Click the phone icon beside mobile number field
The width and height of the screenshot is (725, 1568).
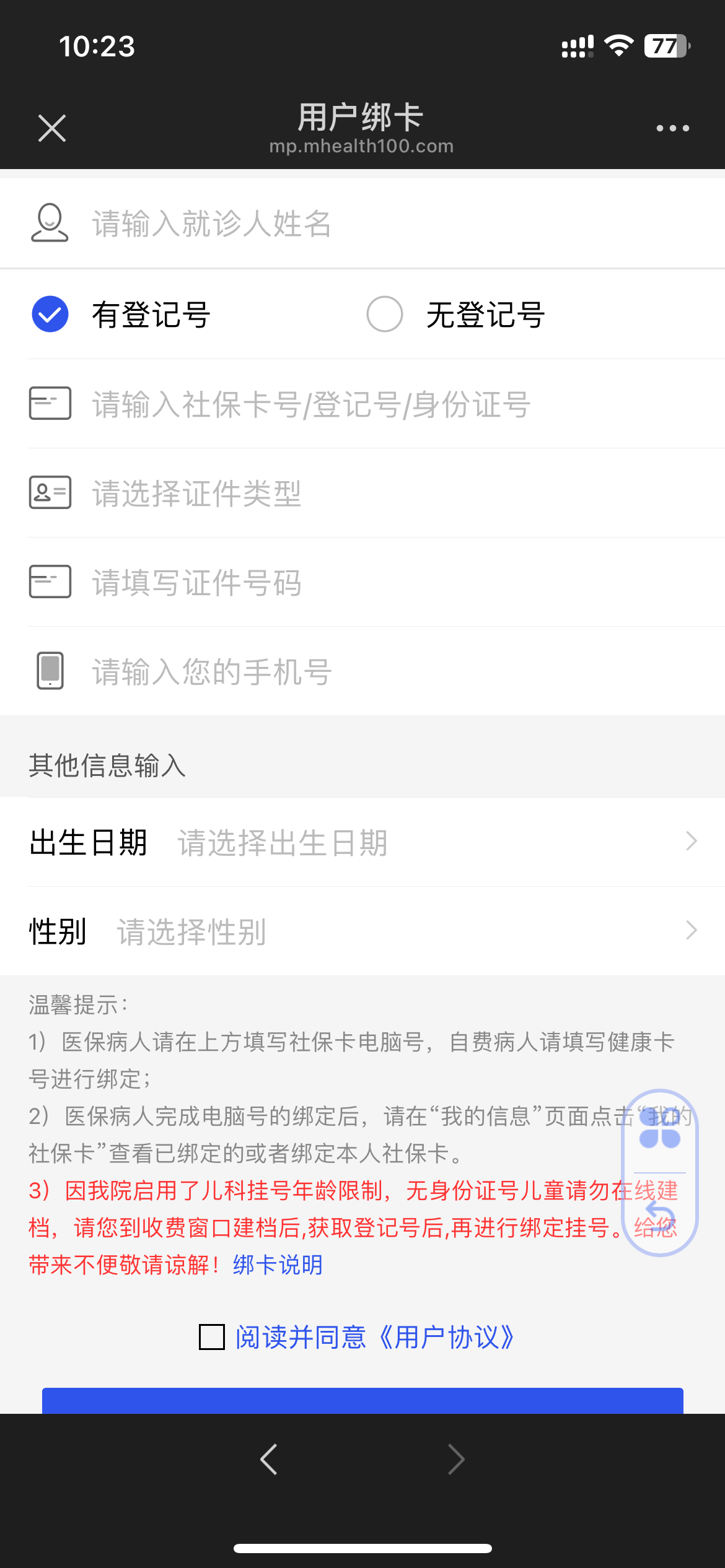(50, 672)
